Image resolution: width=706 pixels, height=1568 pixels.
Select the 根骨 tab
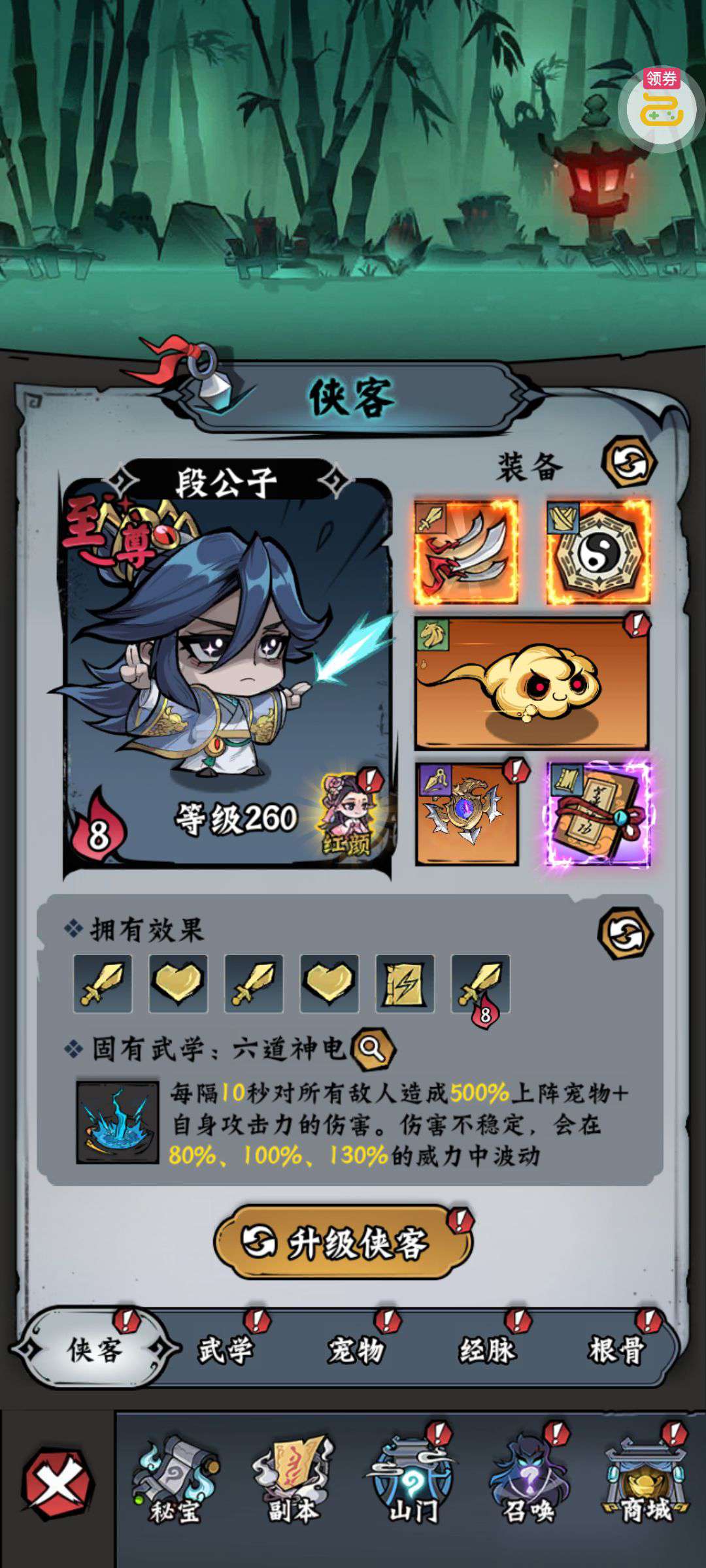[x=616, y=1350]
